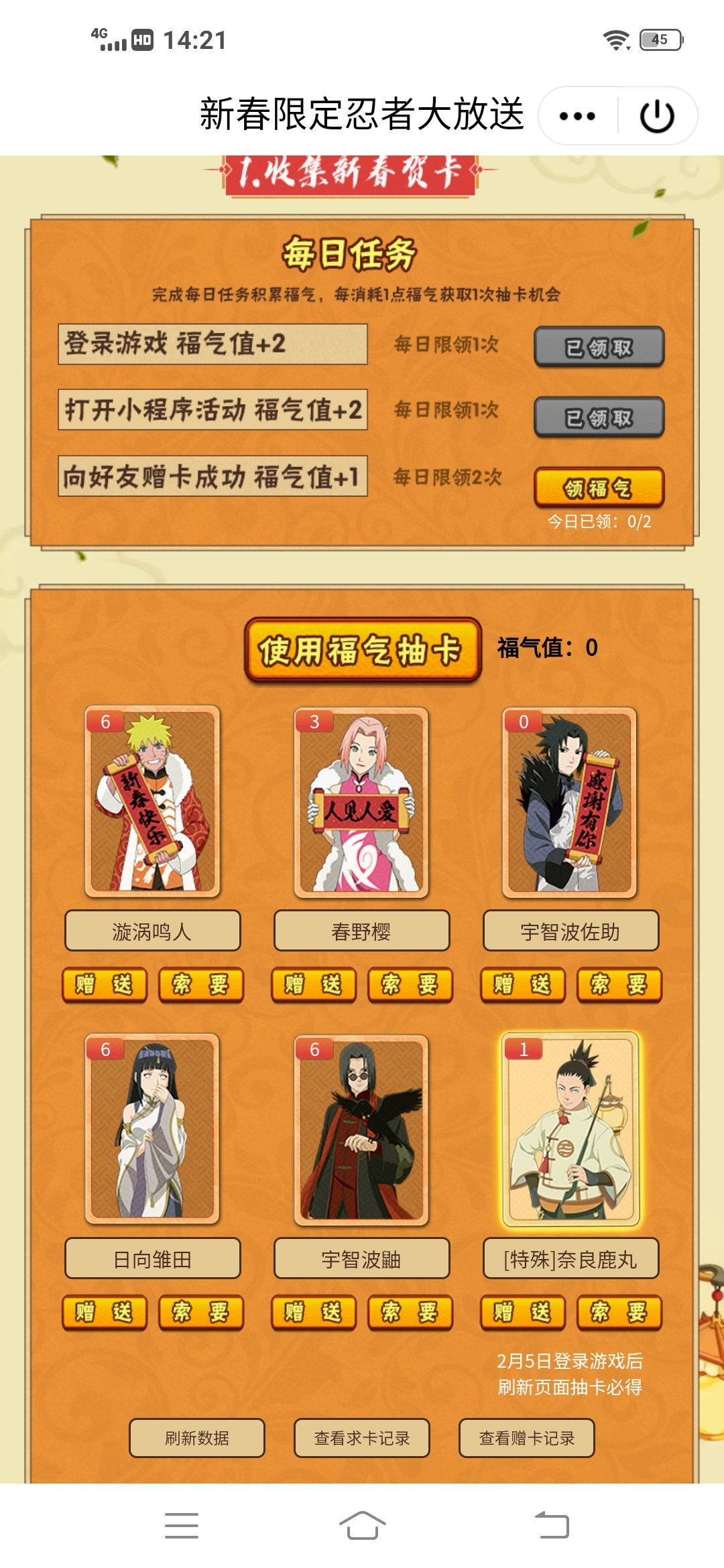Request the [特殊]奈良鹿丸 card with 索要
The height and width of the screenshot is (1568, 724).
coord(619,1312)
